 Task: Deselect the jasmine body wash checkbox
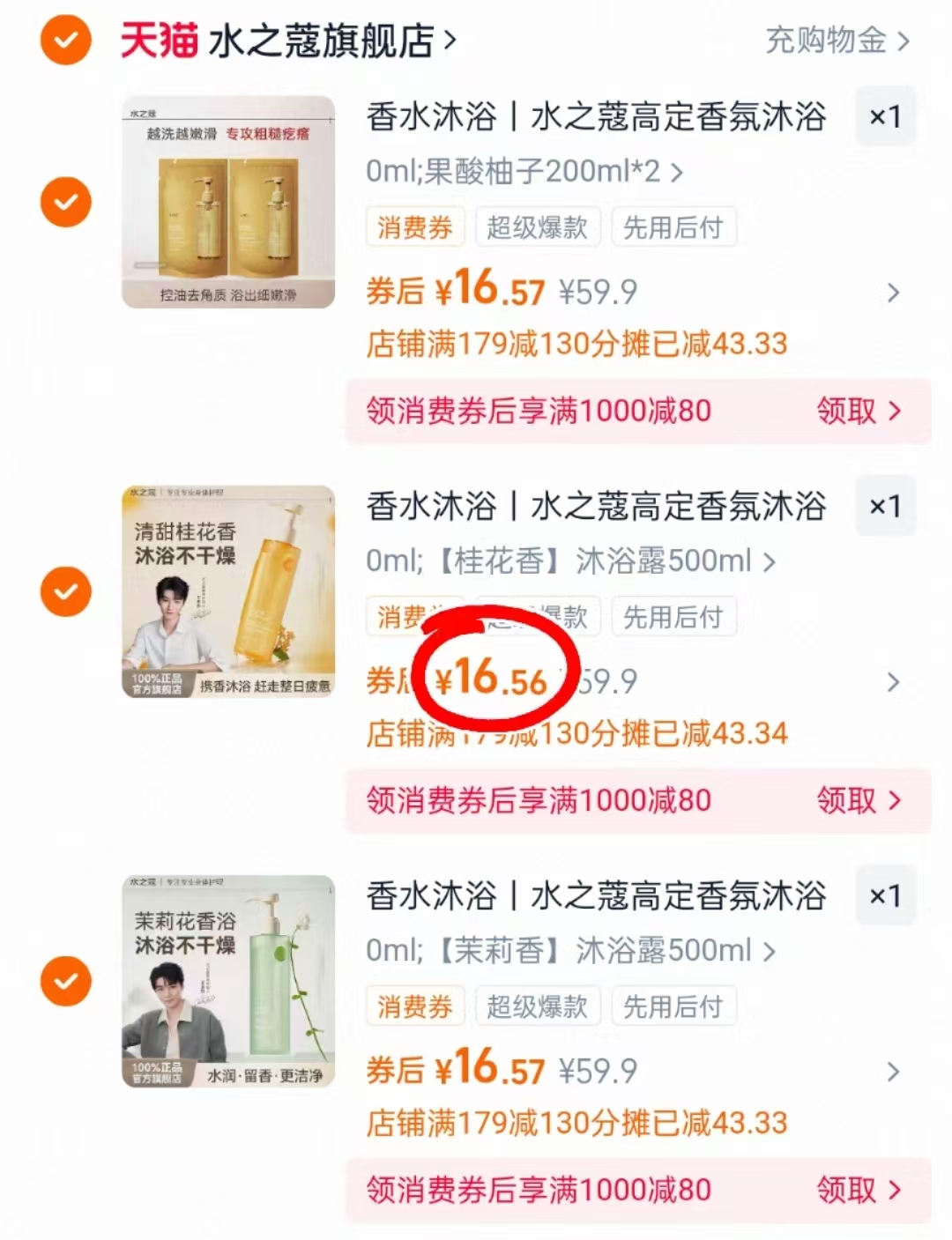(x=64, y=981)
